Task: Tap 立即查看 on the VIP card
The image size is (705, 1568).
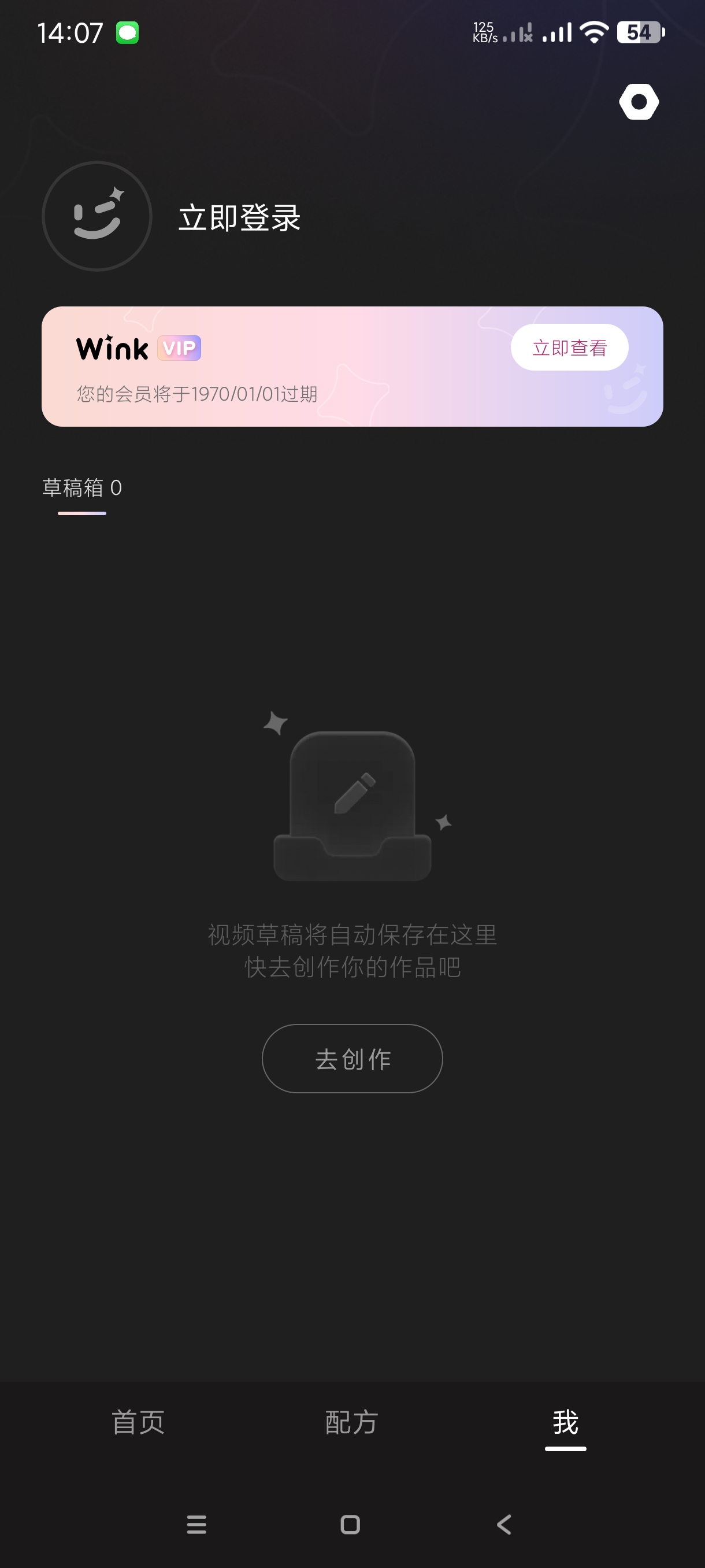Action: 569,347
